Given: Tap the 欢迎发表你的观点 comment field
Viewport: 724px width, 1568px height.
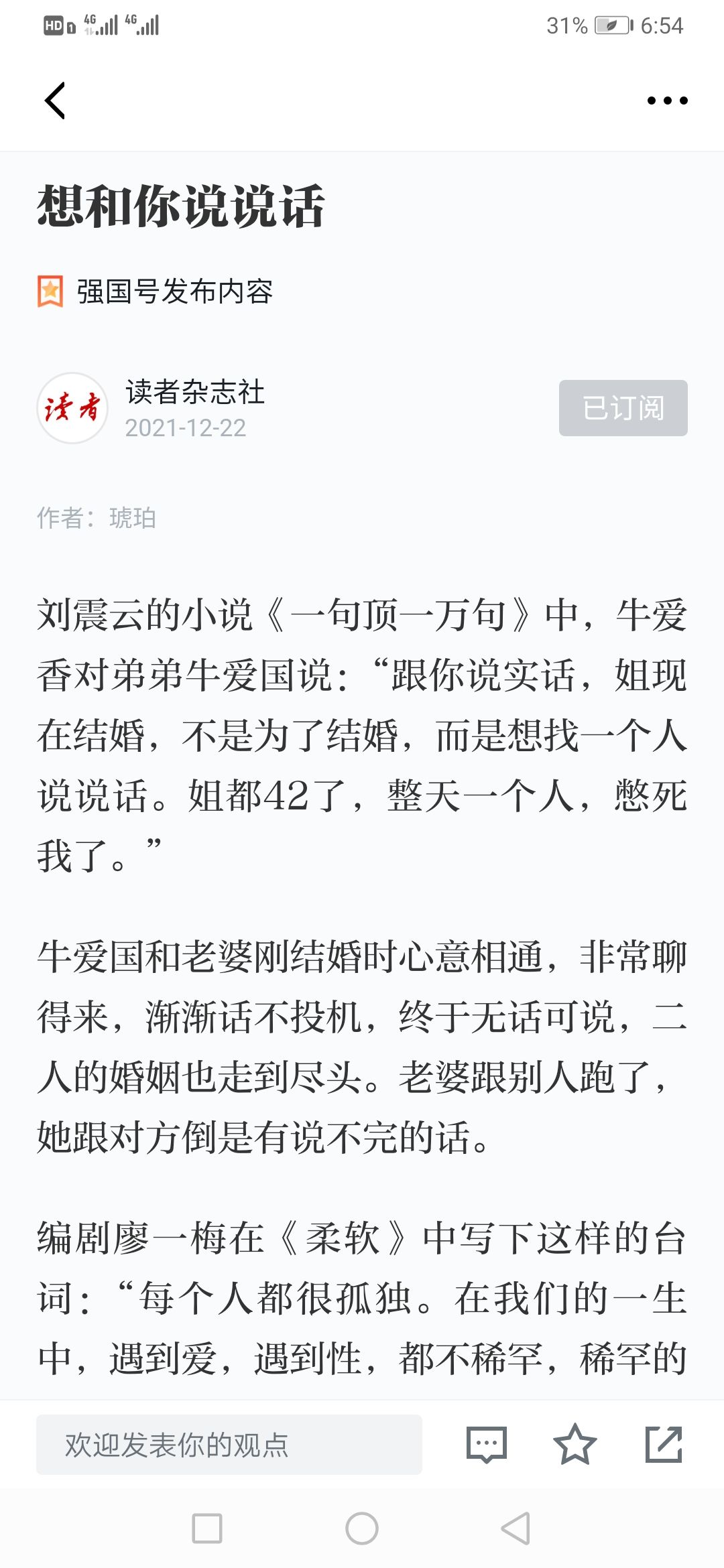Looking at the screenshot, I should click(229, 1444).
